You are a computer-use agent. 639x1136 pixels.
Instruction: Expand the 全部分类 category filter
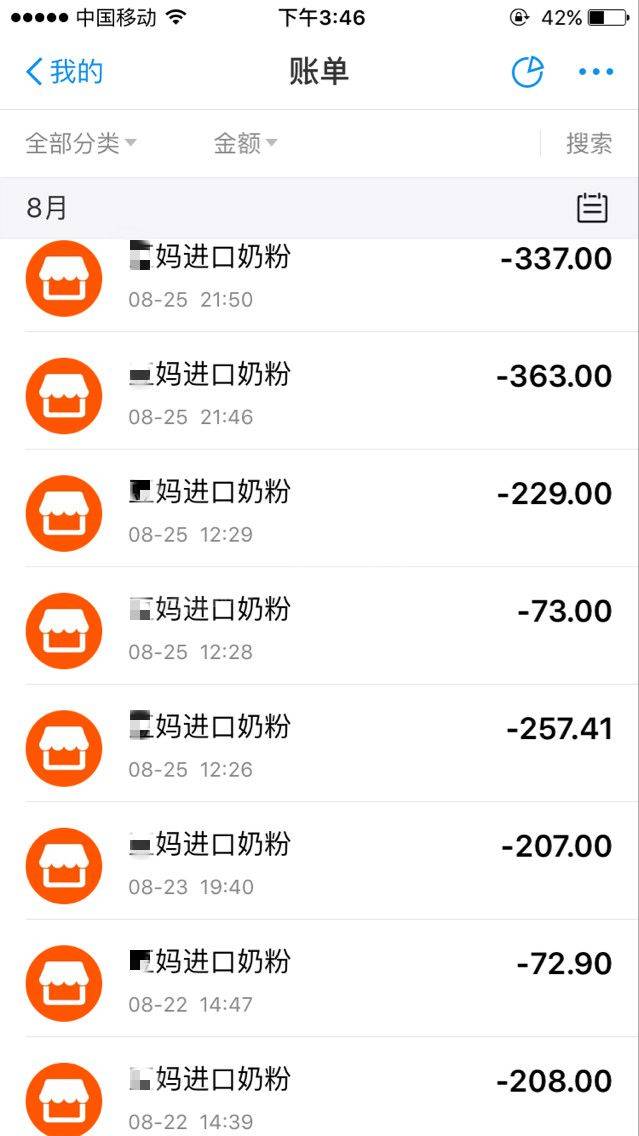[x=81, y=143]
